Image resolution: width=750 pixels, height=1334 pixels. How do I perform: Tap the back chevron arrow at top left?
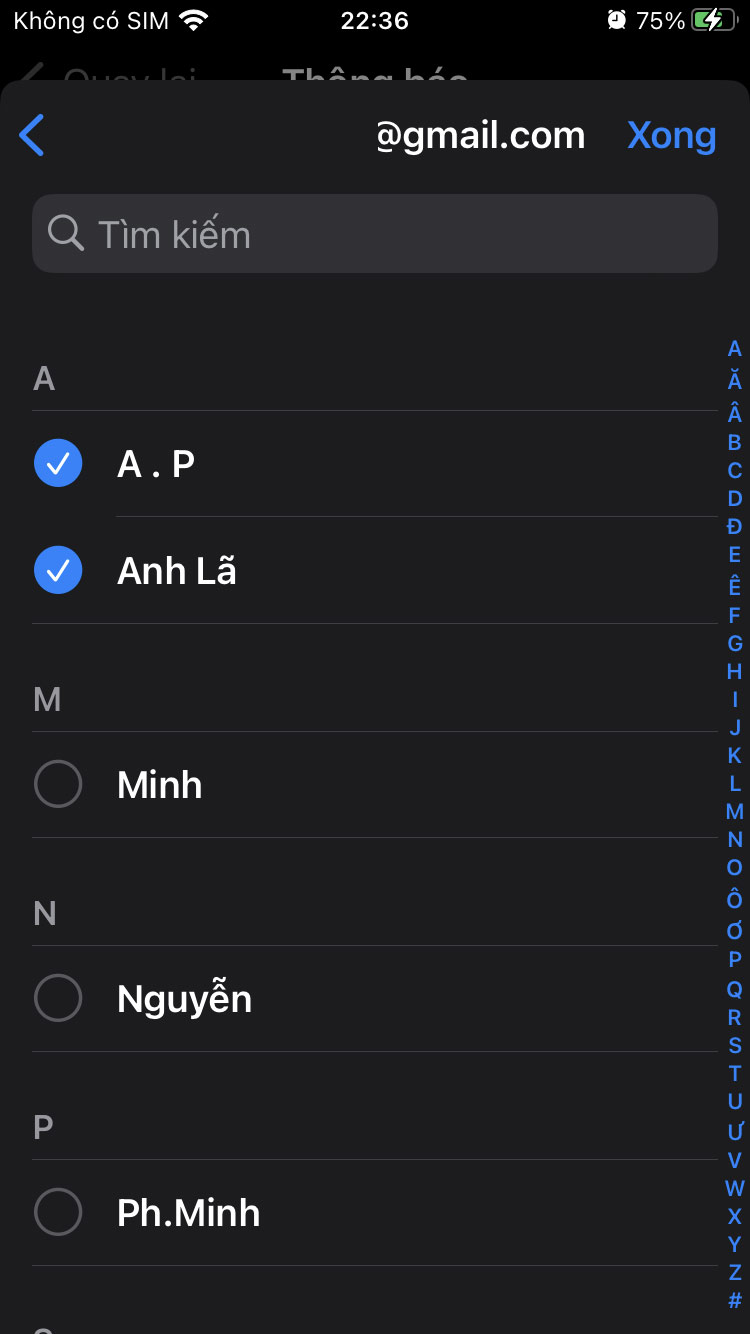(x=32, y=135)
